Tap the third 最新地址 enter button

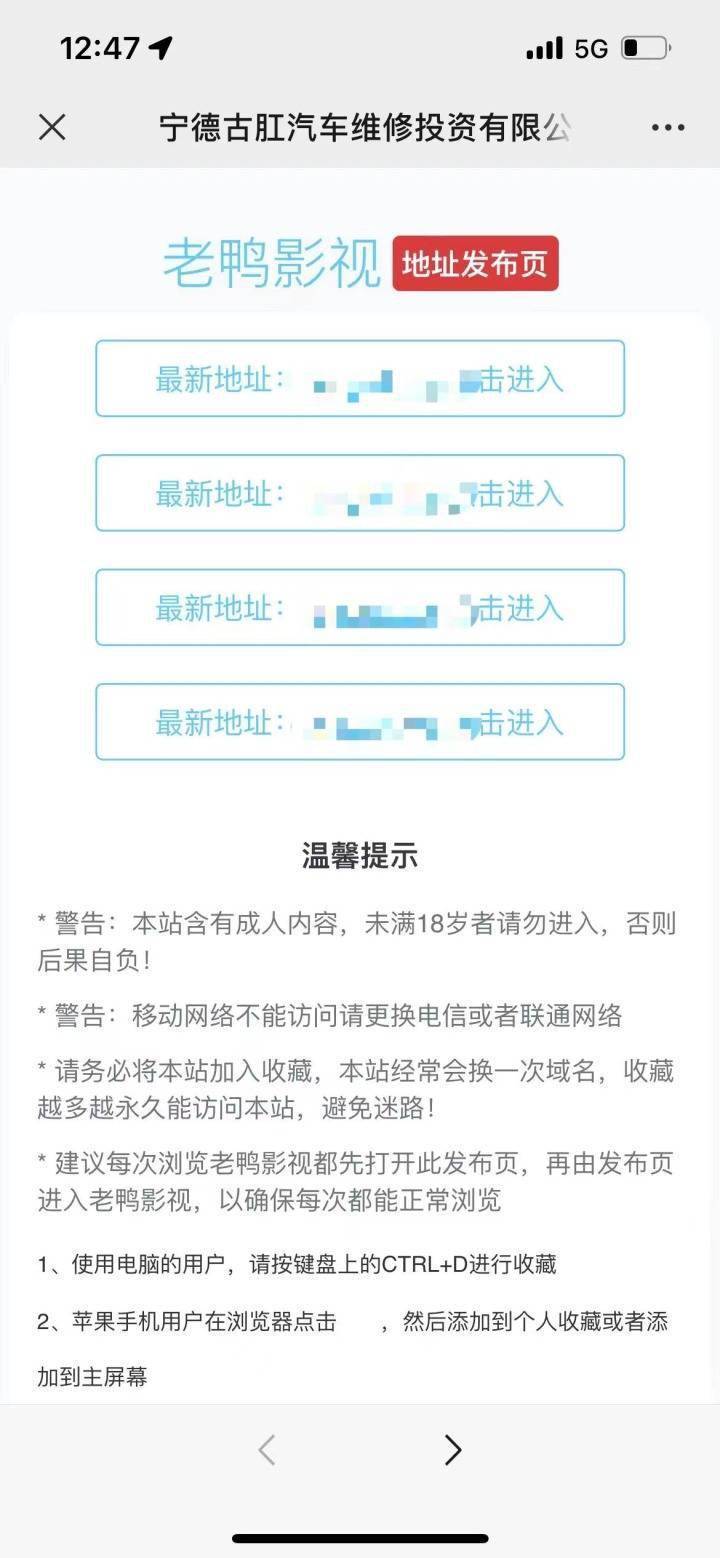[360, 607]
